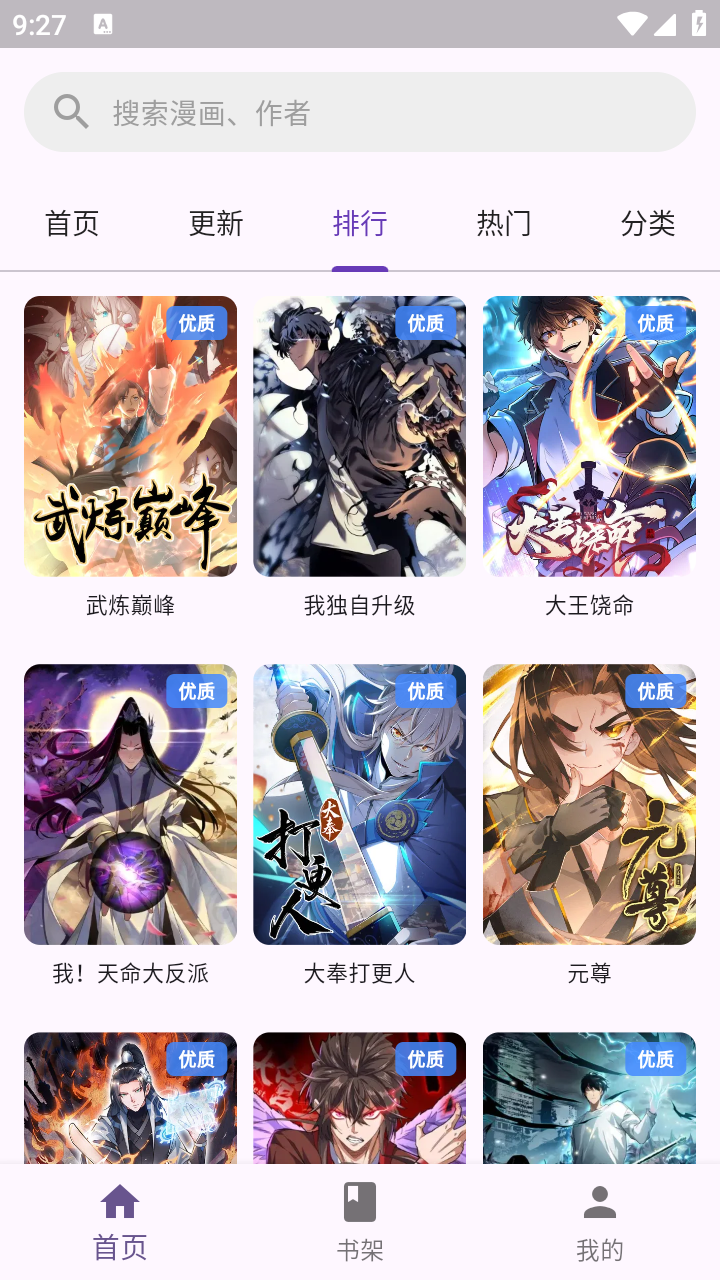Image resolution: width=720 pixels, height=1280 pixels.
Task: Go to the 分类 tab
Action: (x=648, y=223)
